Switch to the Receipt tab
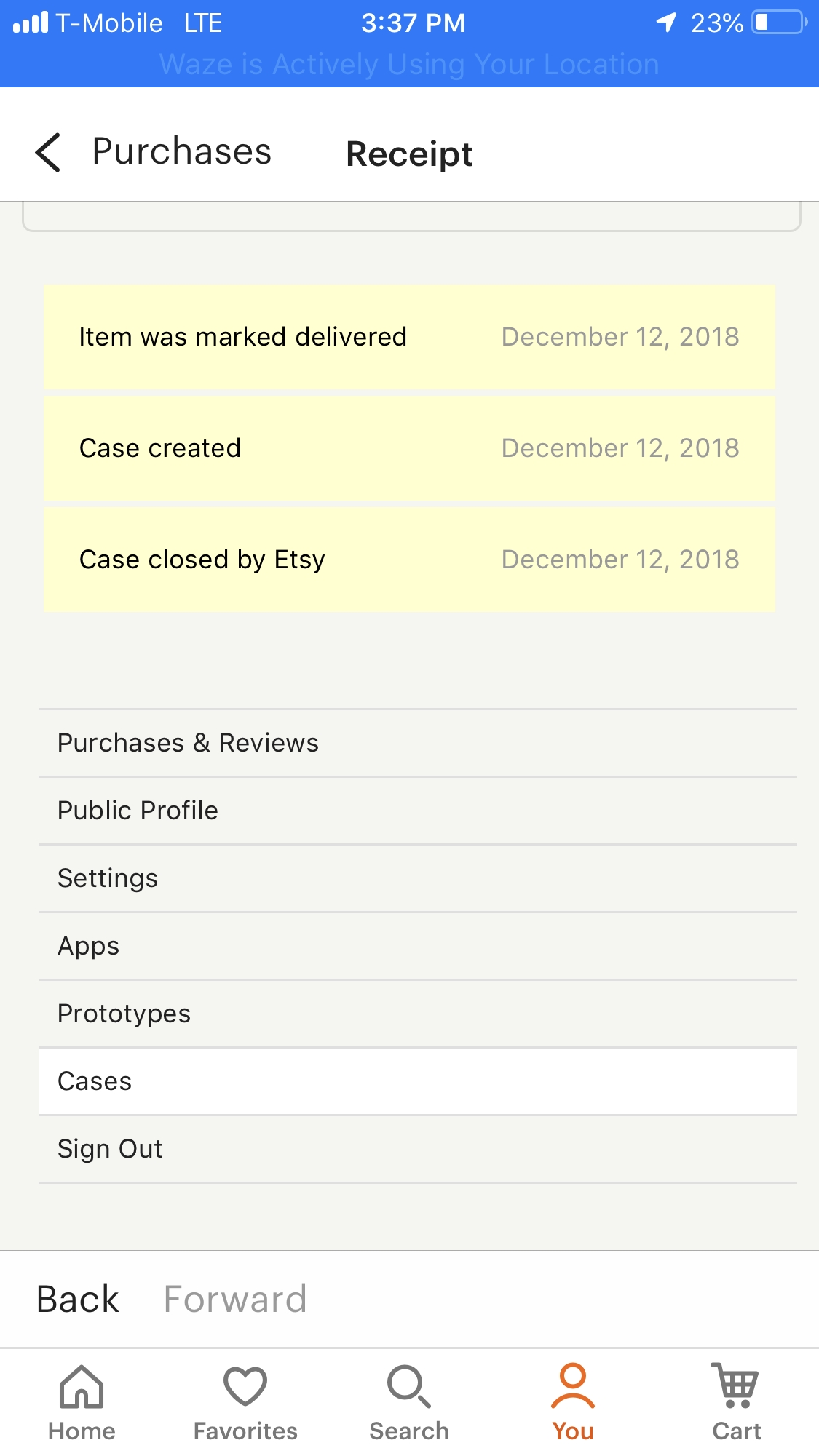Viewport: 819px width, 1456px height. point(409,154)
